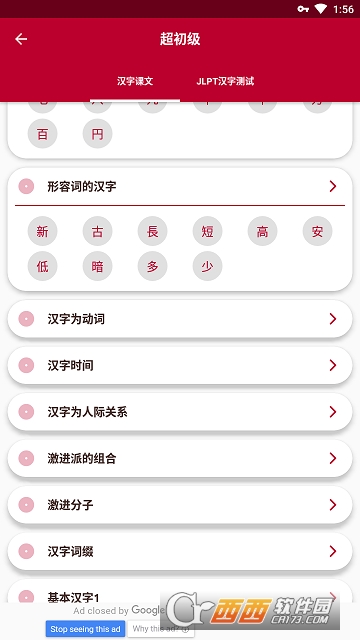Select the kanji 暗 chip

click(98, 267)
